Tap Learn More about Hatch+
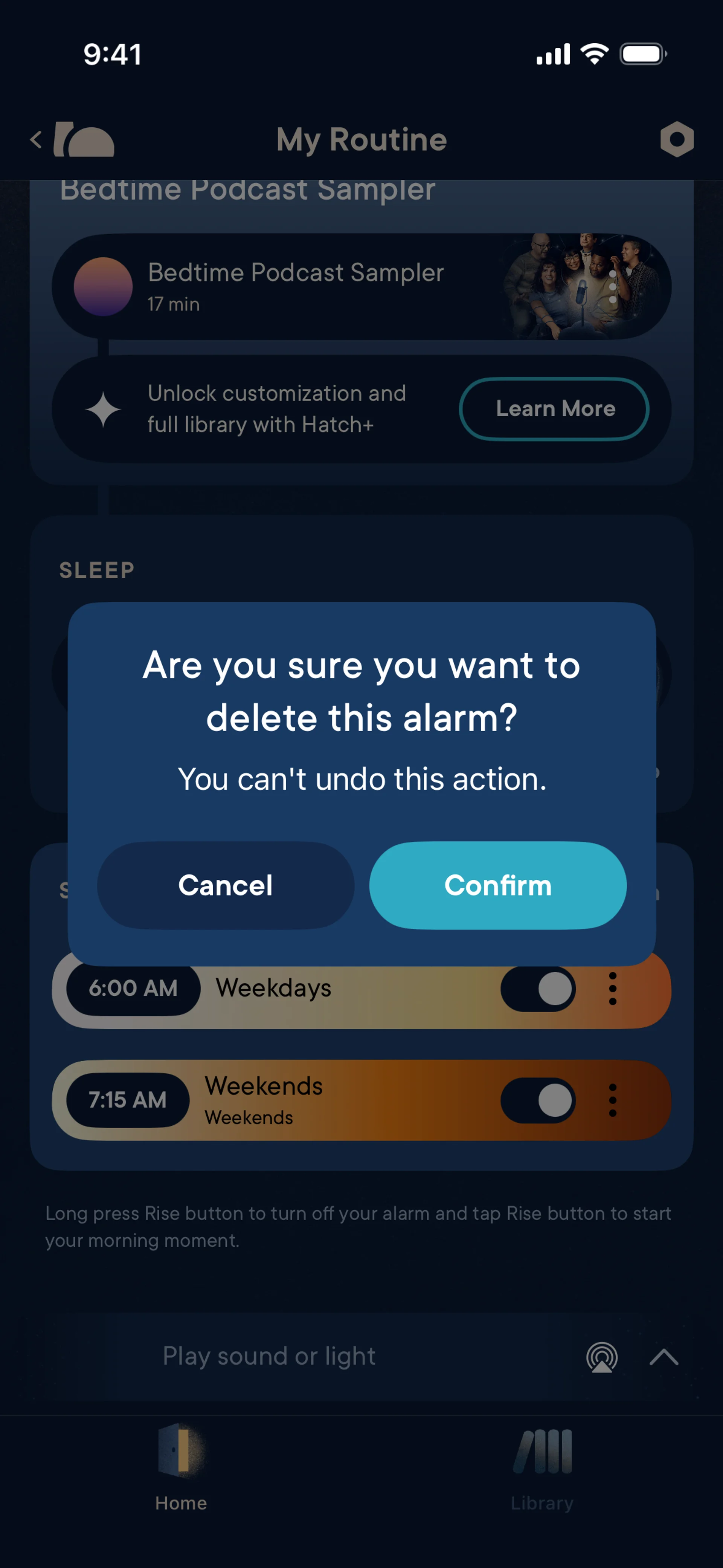The image size is (723, 1568). [x=554, y=408]
